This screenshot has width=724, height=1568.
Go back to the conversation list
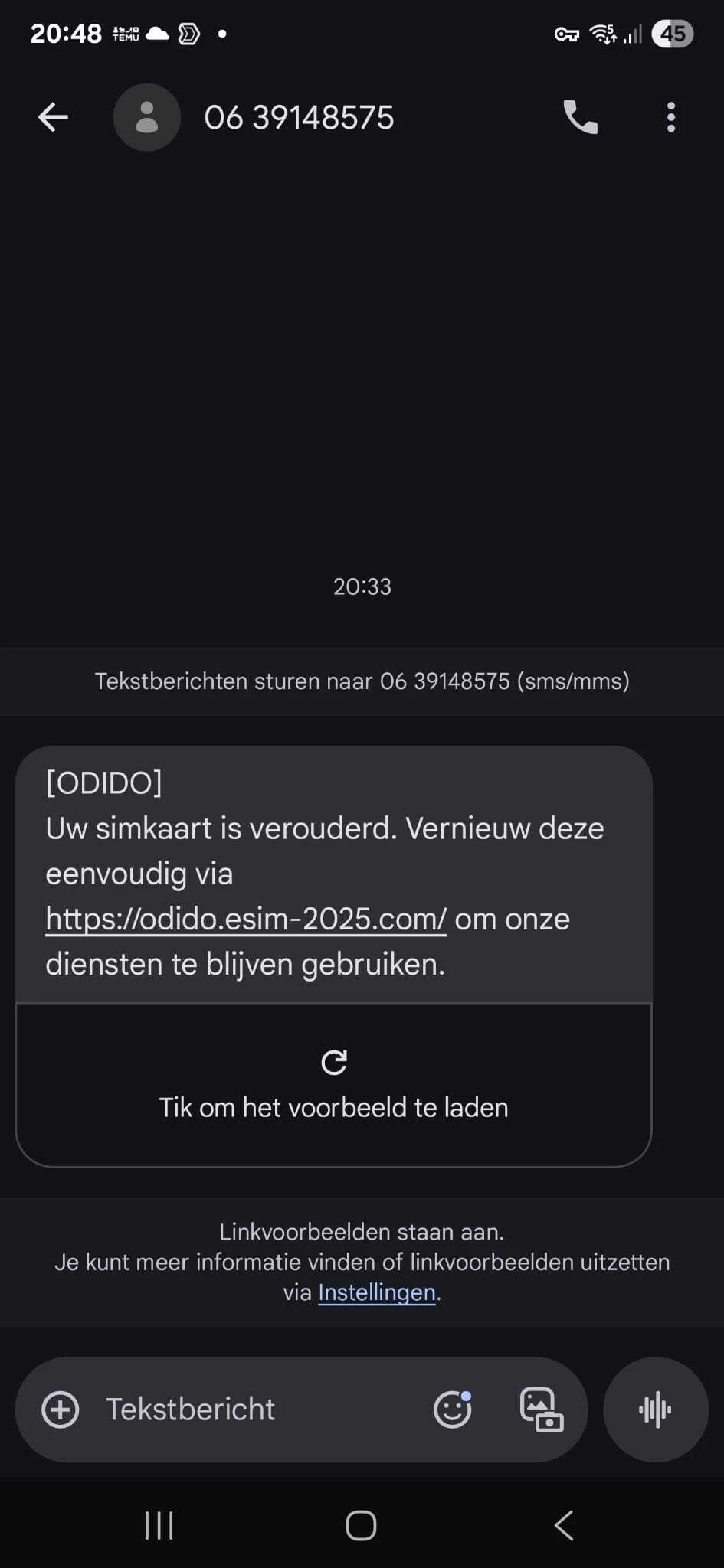[x=53, y=117]
